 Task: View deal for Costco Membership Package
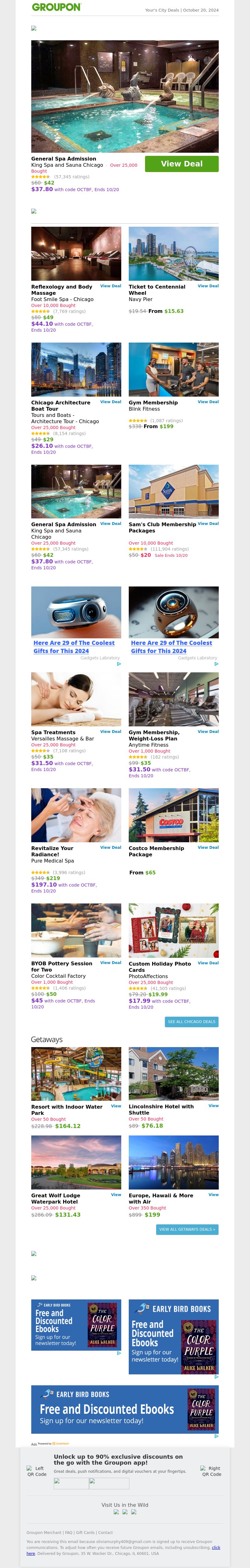tap(208, 847)
